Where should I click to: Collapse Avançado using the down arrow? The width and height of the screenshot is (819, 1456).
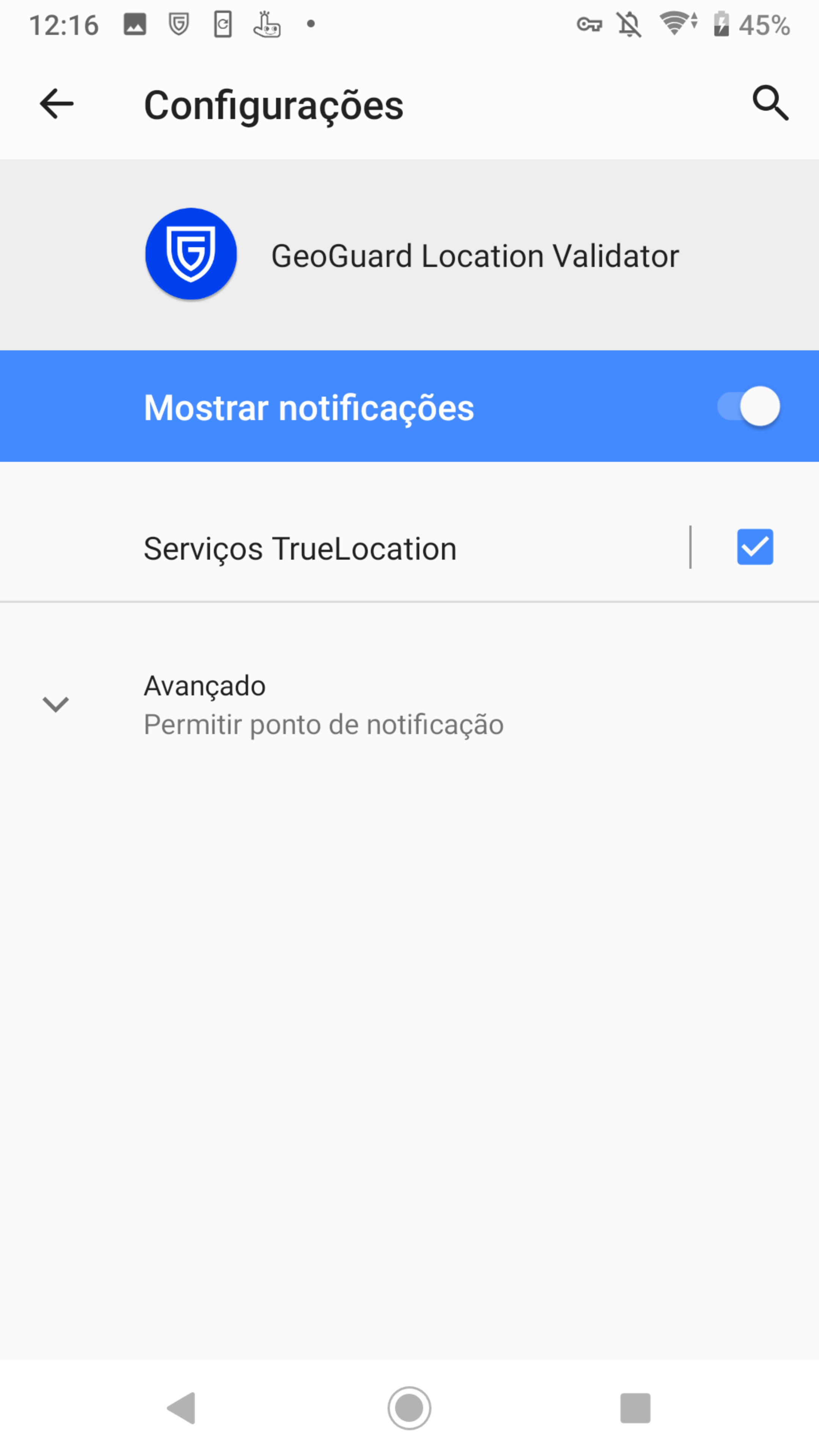point(55,704)
